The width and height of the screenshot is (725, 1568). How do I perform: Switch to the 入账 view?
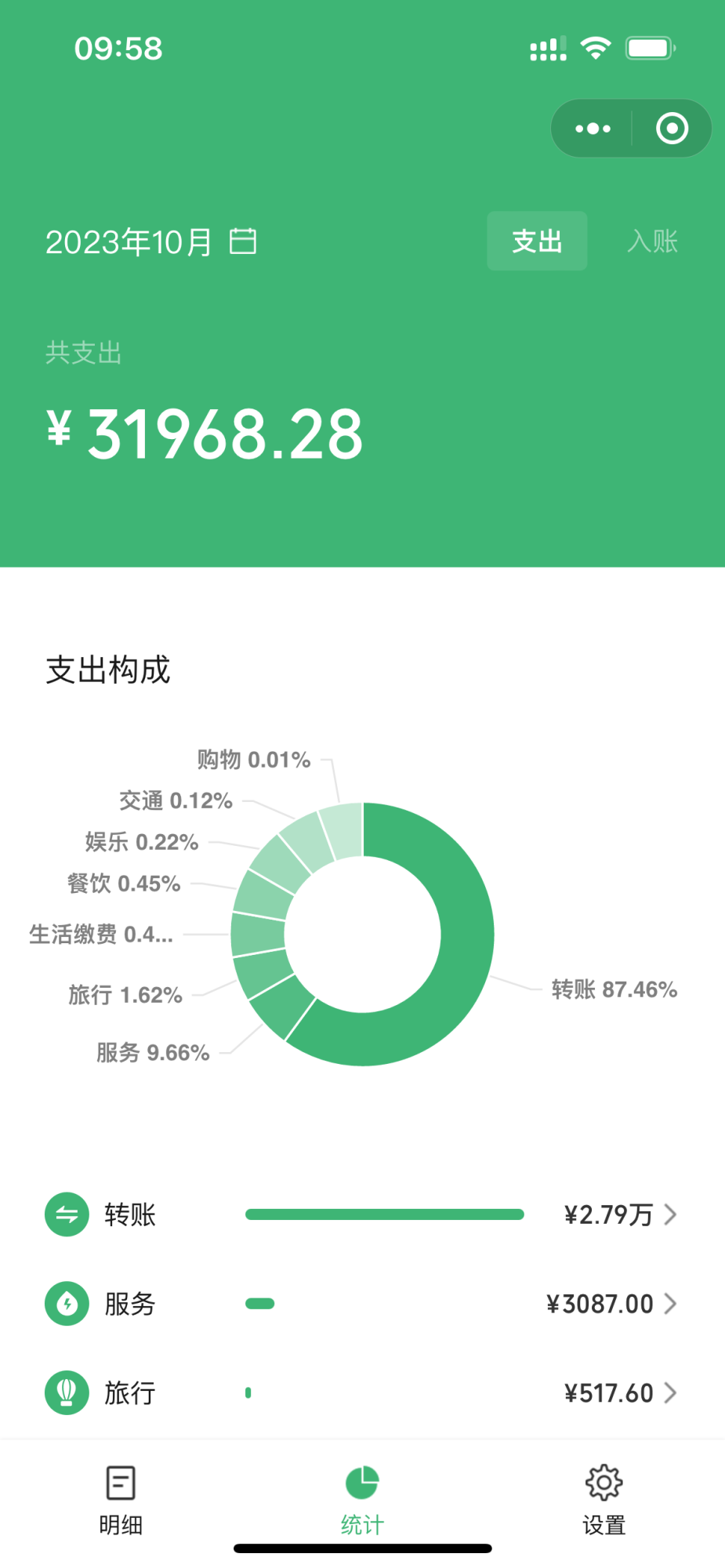click(652, 241)
